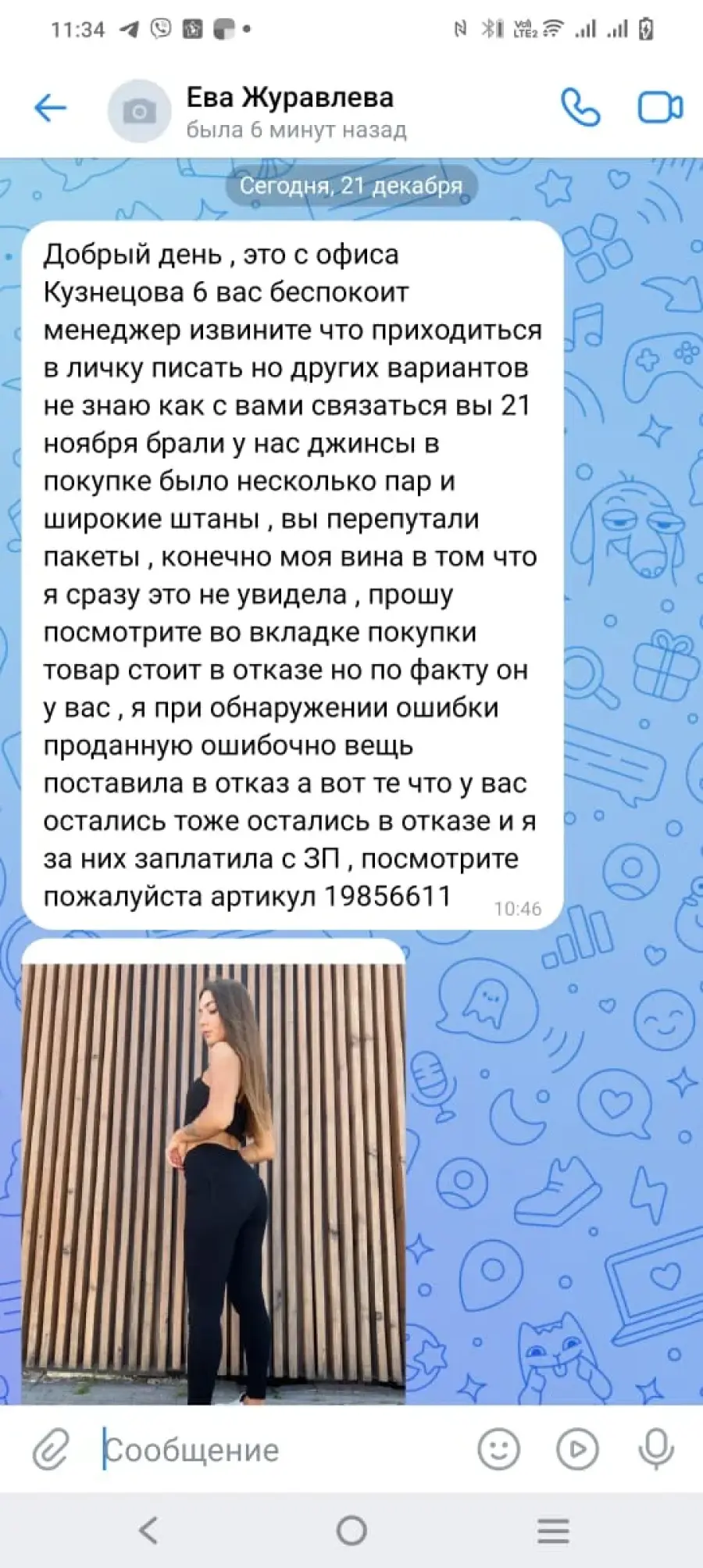
Task: Record a voice message with the microphone
Action: point(656,1450)
